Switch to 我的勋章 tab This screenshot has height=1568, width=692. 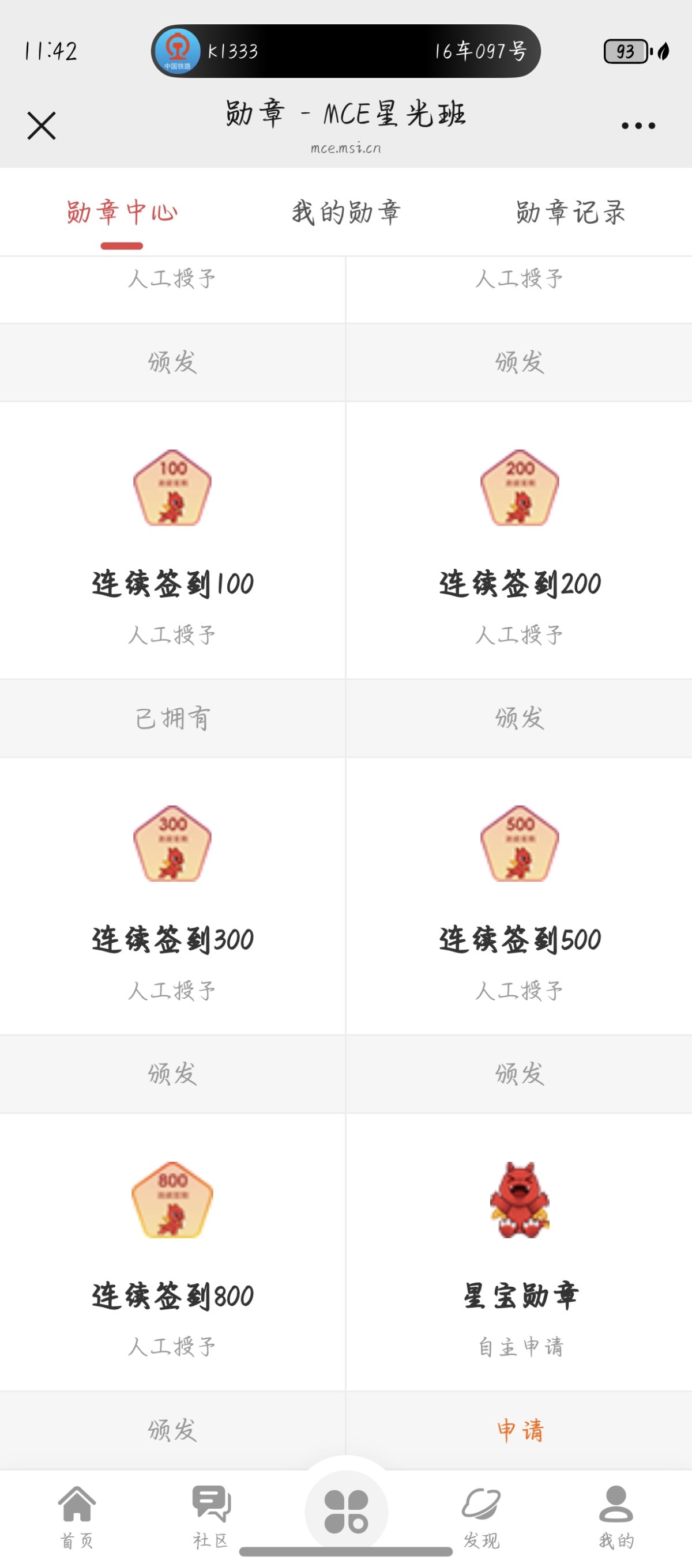(x=346, y=213)
